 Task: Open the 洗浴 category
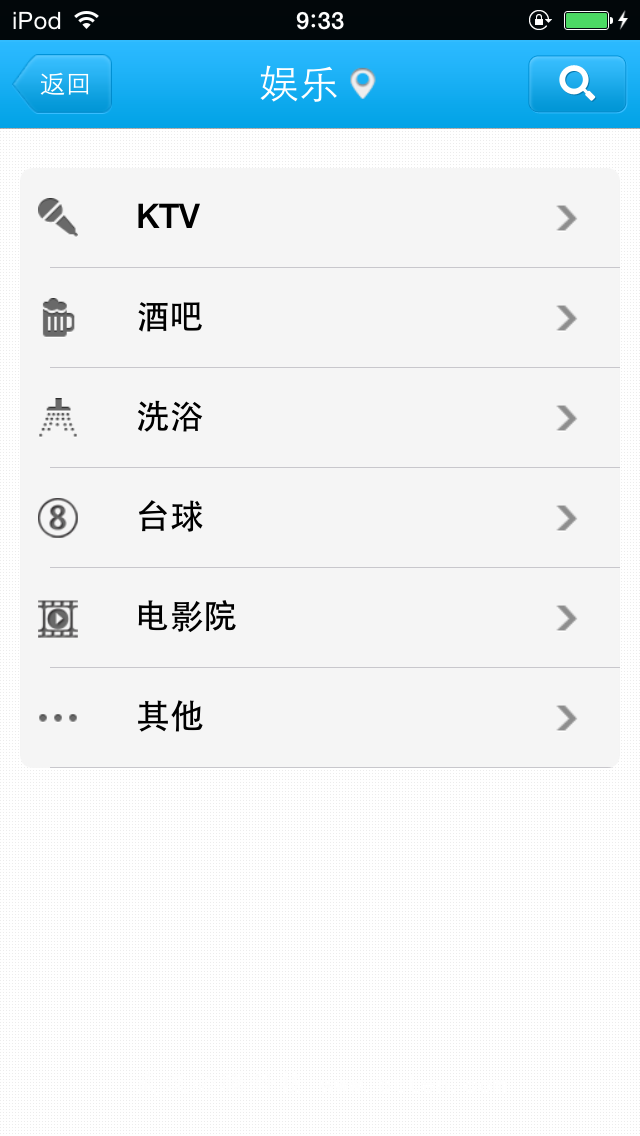click(320, 417)
